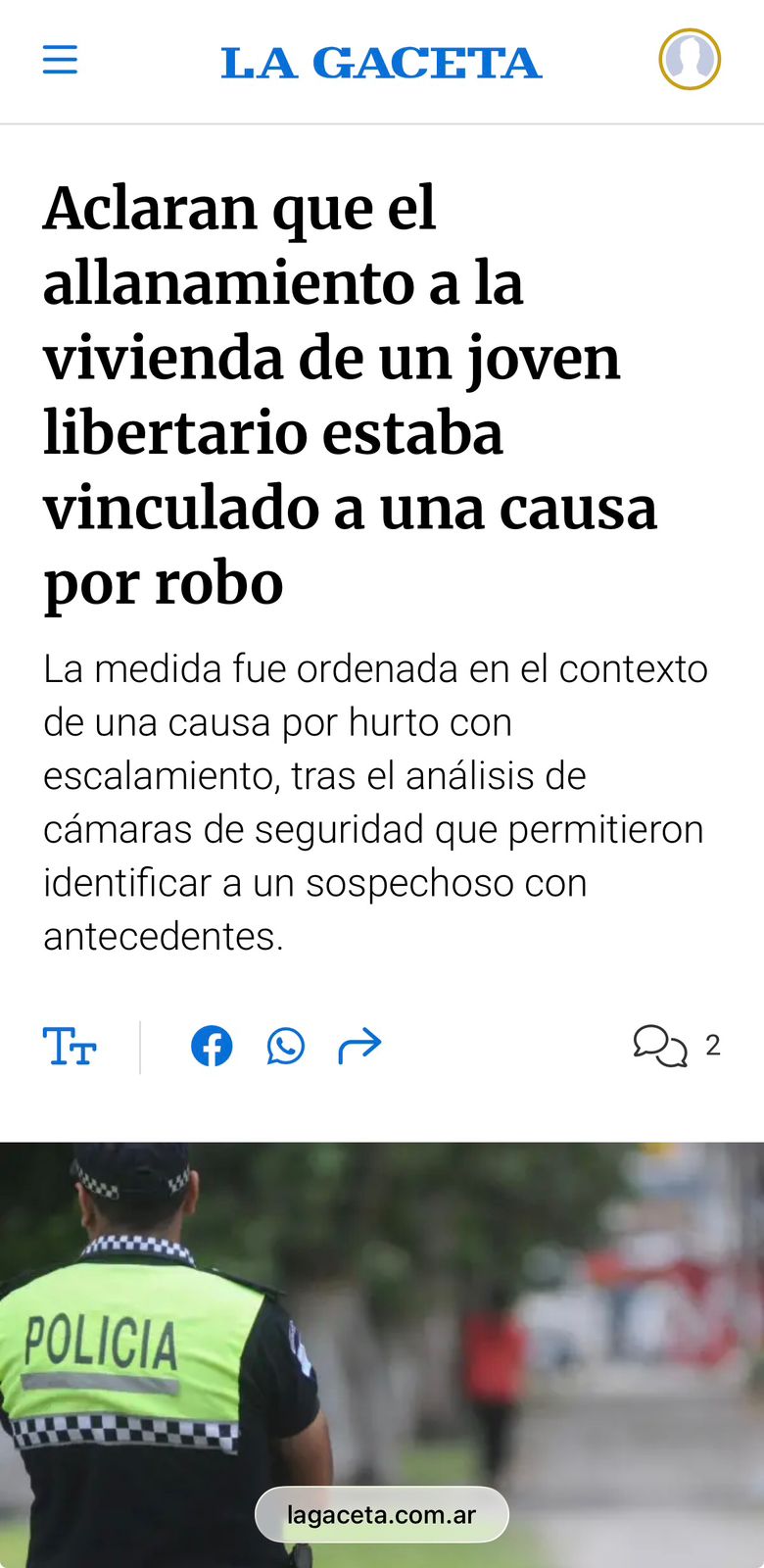Go to La Gaceta homepage logo
This screenshot has width=764, height=1568.
(381, 63)
